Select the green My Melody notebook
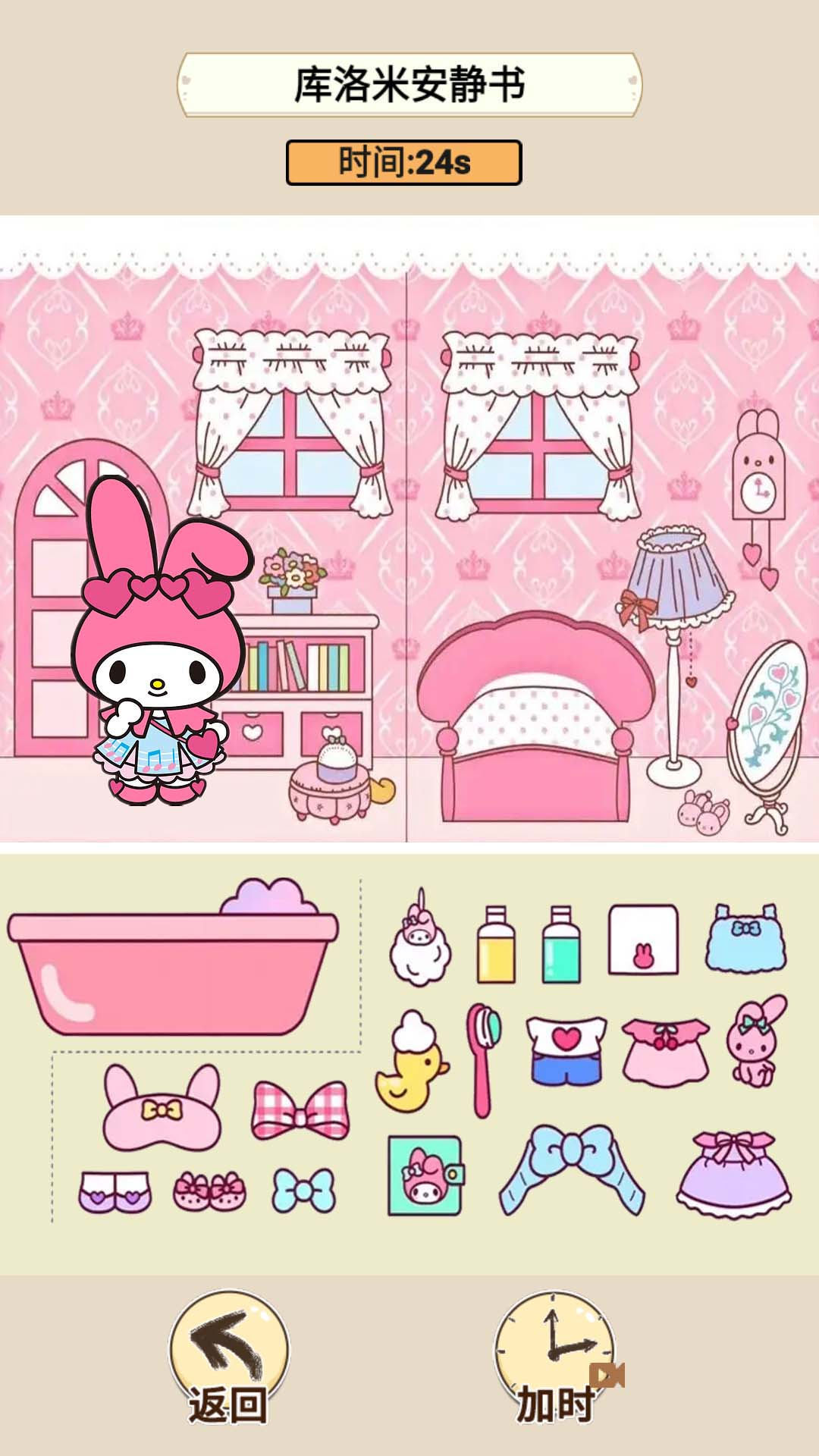Viewport: 819px width, 1456px height. click(425, 1175)
